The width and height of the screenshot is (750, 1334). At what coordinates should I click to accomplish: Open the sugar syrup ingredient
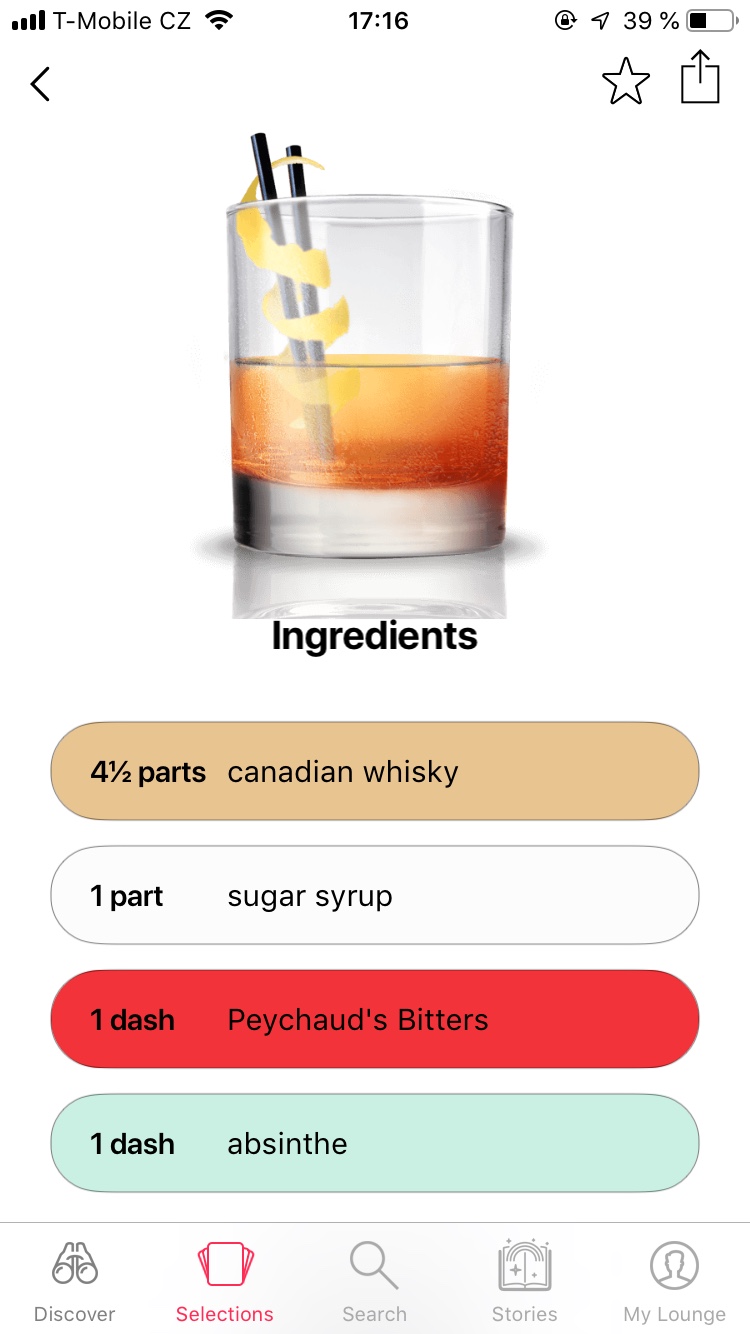click(x=375, y=895)
